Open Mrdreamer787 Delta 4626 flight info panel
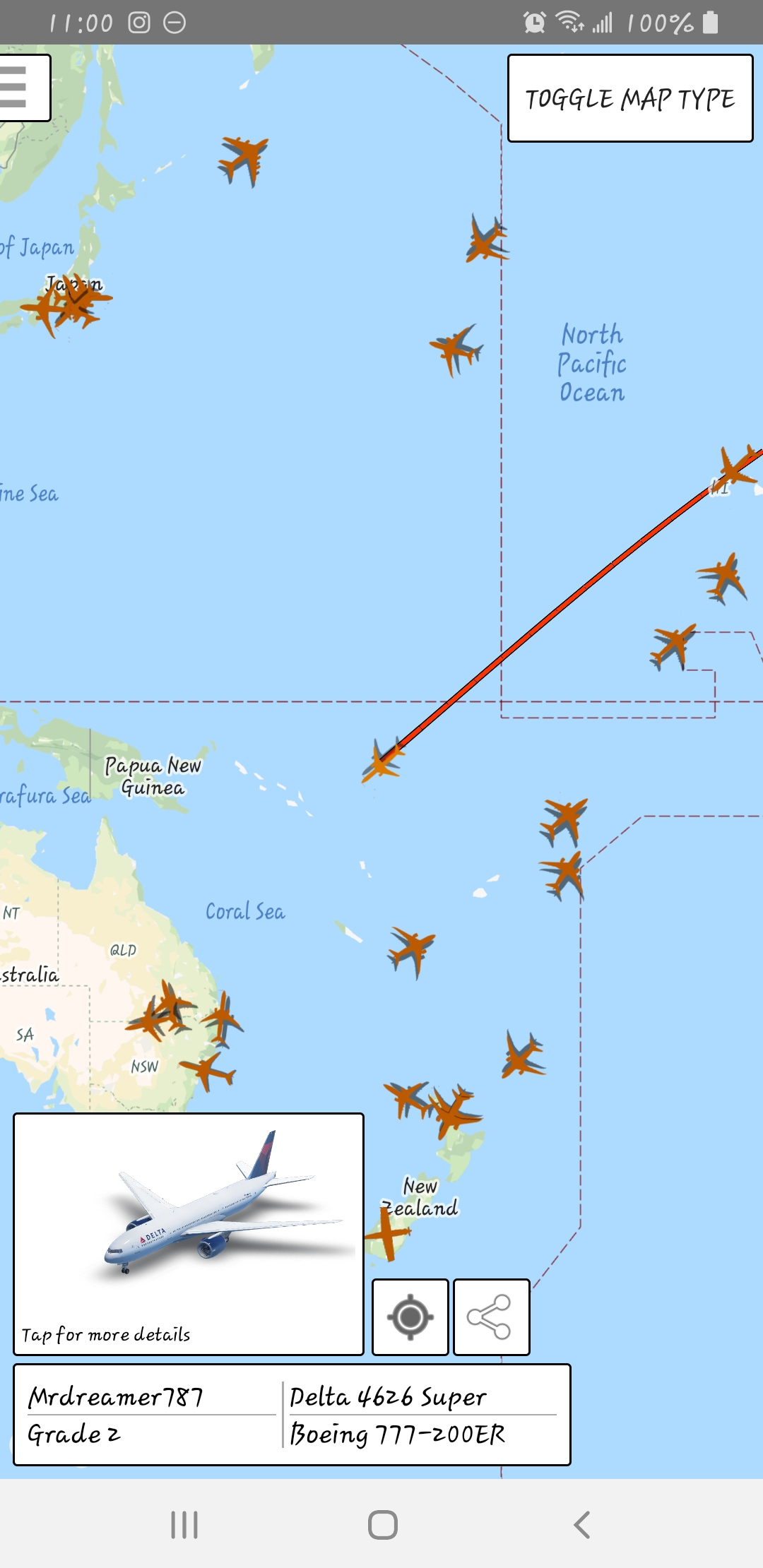The width and height of the screenshot is (763, 1568). click(292, 1415)
